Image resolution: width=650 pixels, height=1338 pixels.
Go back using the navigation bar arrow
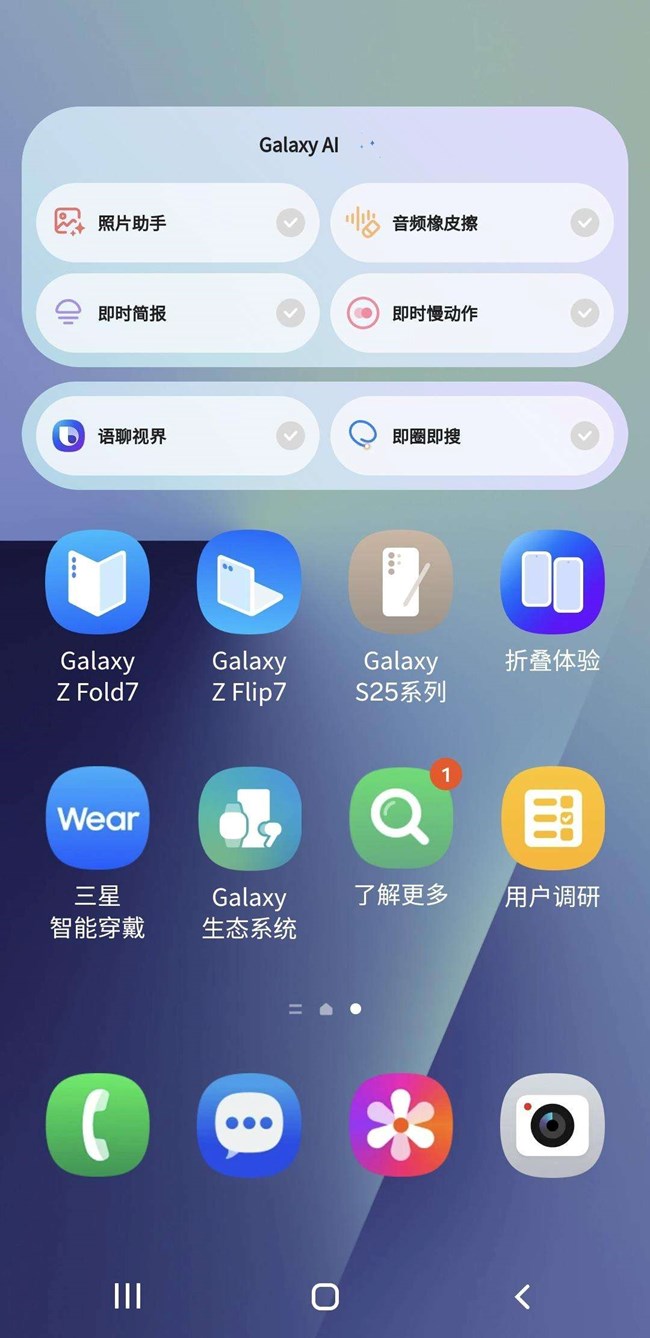click(x=522, y=1296)
